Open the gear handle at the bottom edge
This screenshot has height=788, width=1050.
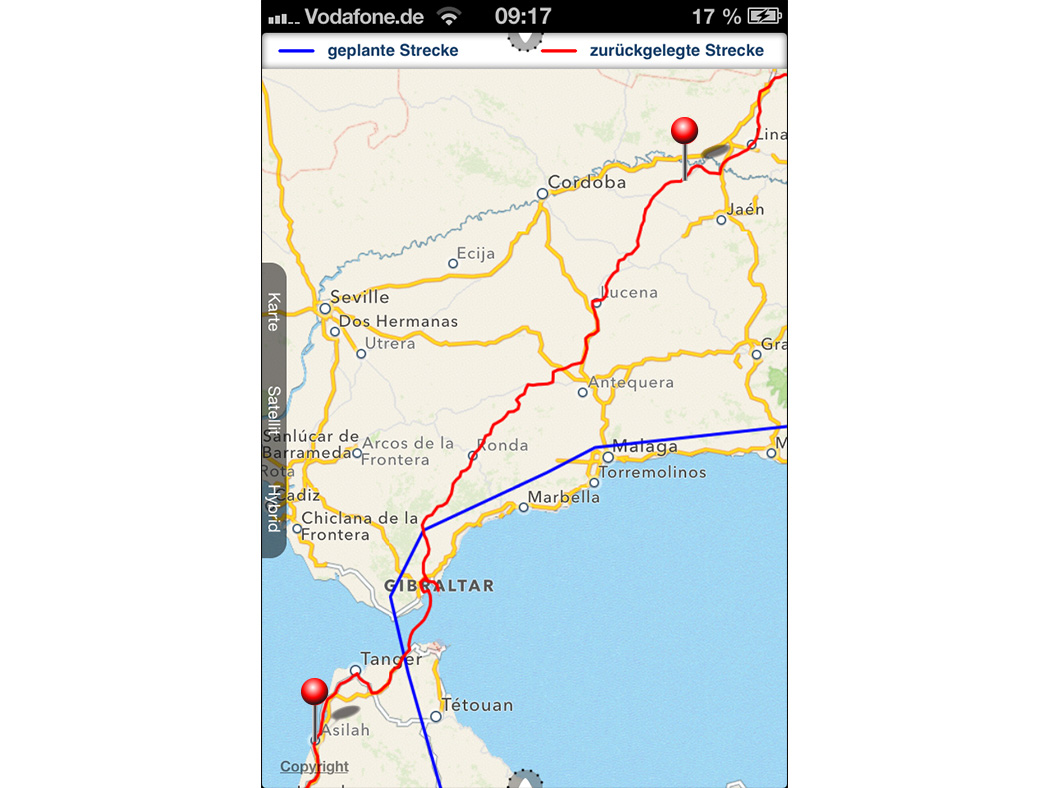524,779
